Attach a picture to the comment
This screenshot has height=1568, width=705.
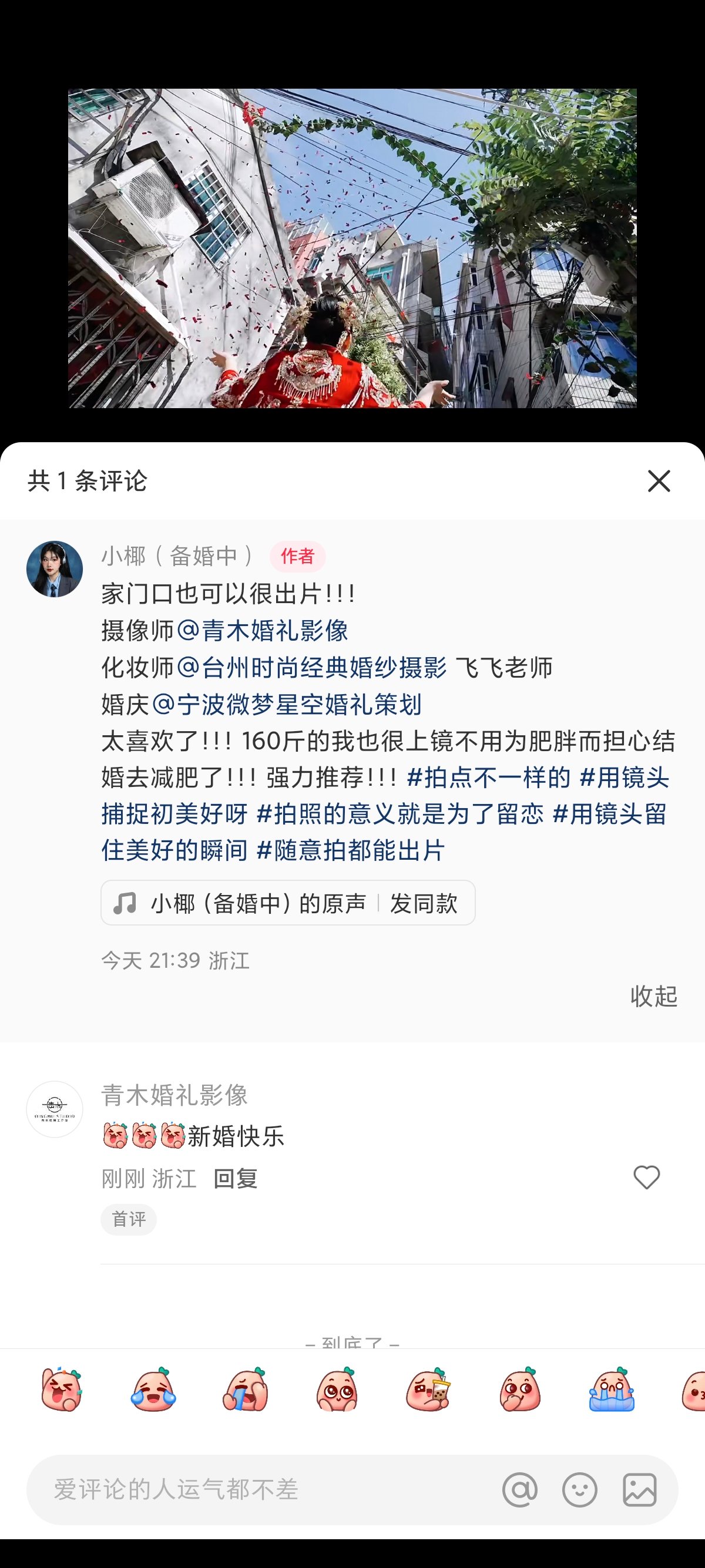(639, 1489)
